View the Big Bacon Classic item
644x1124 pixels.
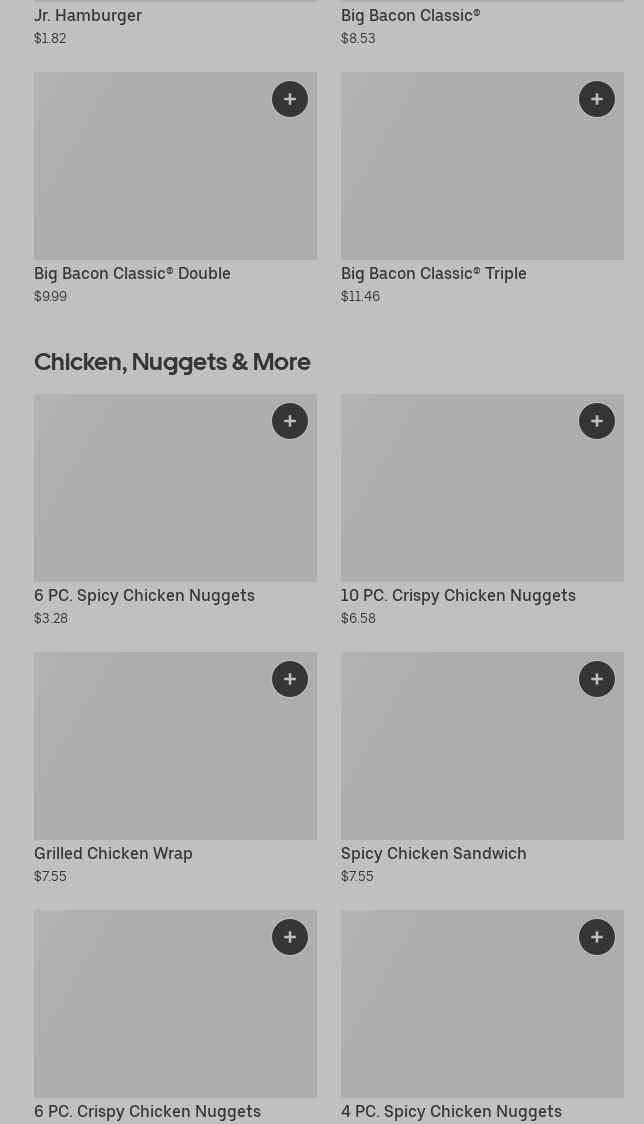[410, 16]
